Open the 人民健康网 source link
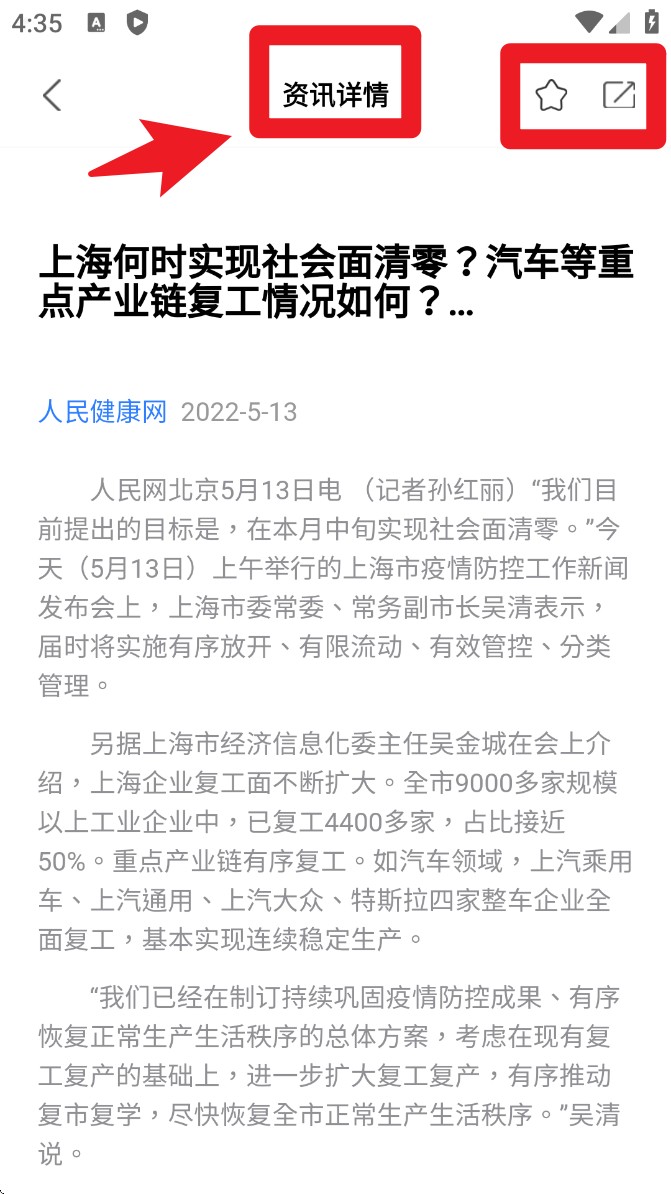Viewport: 671px width, 1194px height. click(102, 412)
